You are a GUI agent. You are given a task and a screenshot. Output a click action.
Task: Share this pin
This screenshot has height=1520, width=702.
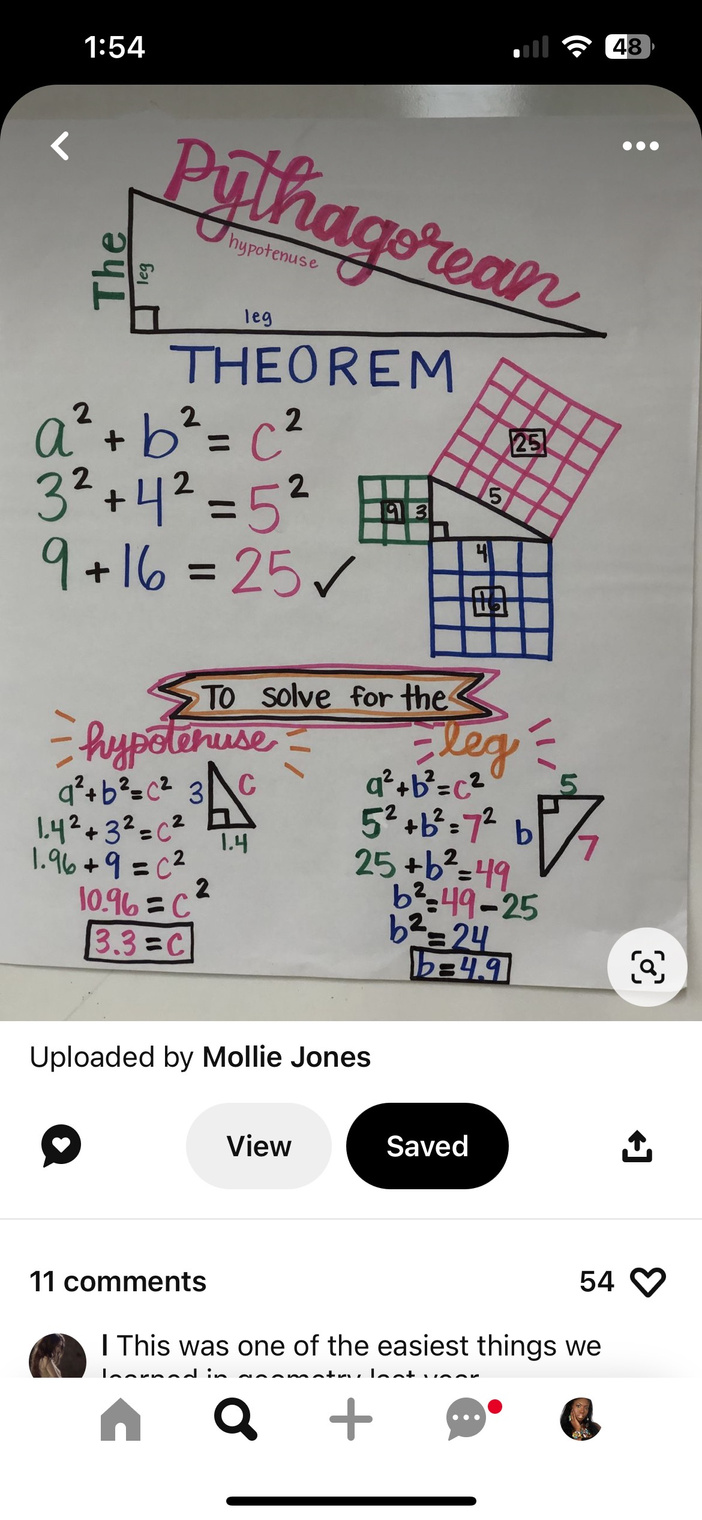[637, 1146]
